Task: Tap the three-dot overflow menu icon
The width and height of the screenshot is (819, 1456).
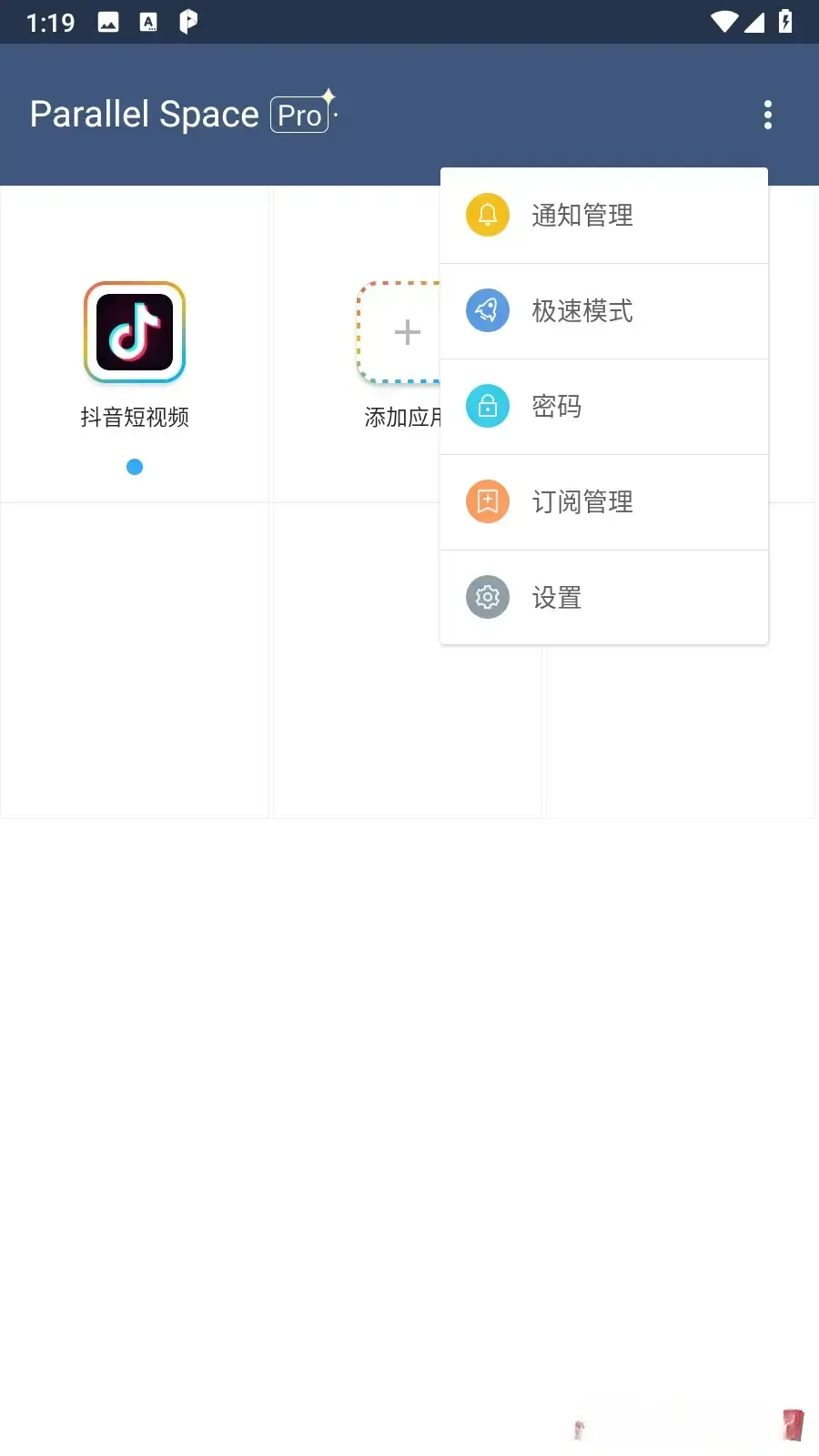Action: [768, 115]
